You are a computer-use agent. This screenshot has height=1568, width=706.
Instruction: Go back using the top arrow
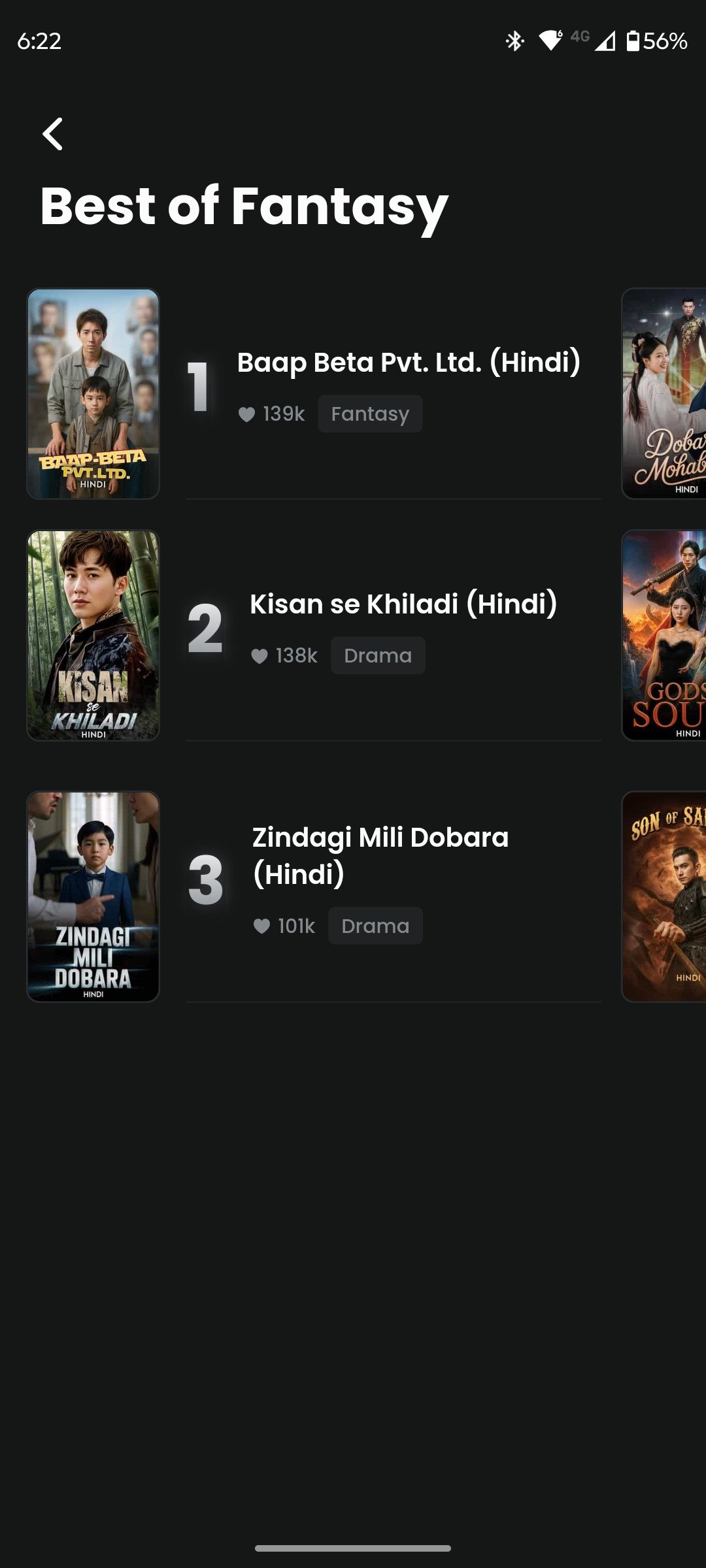pos(52,134)
